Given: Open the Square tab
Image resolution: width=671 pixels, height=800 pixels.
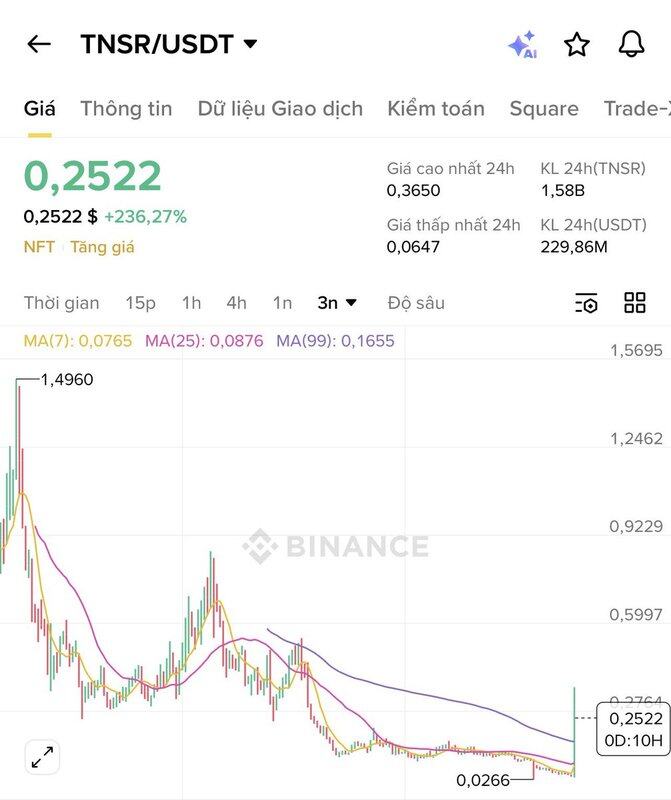Looking at the screenshot, I should click(544, 109).
